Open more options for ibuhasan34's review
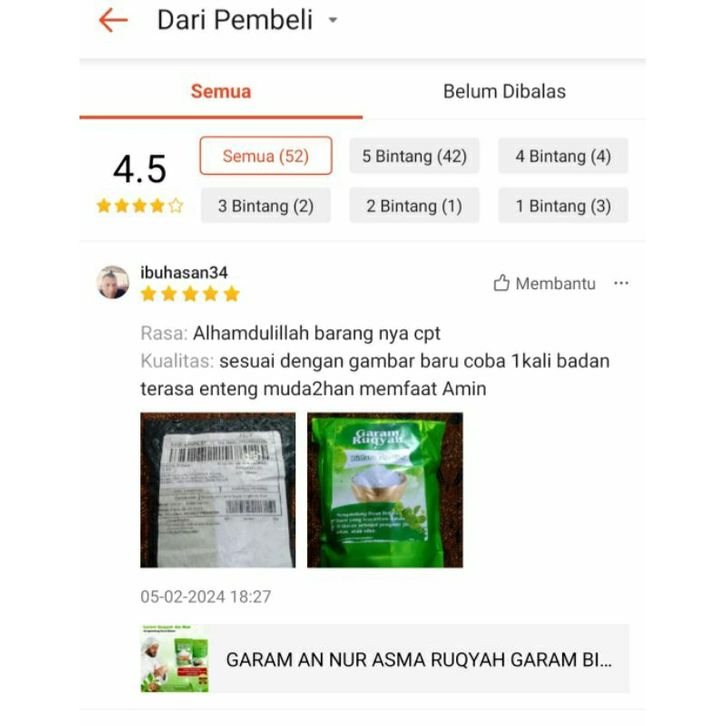The height and width of the screenshot is (726, 726). click(x=622, y=284)
